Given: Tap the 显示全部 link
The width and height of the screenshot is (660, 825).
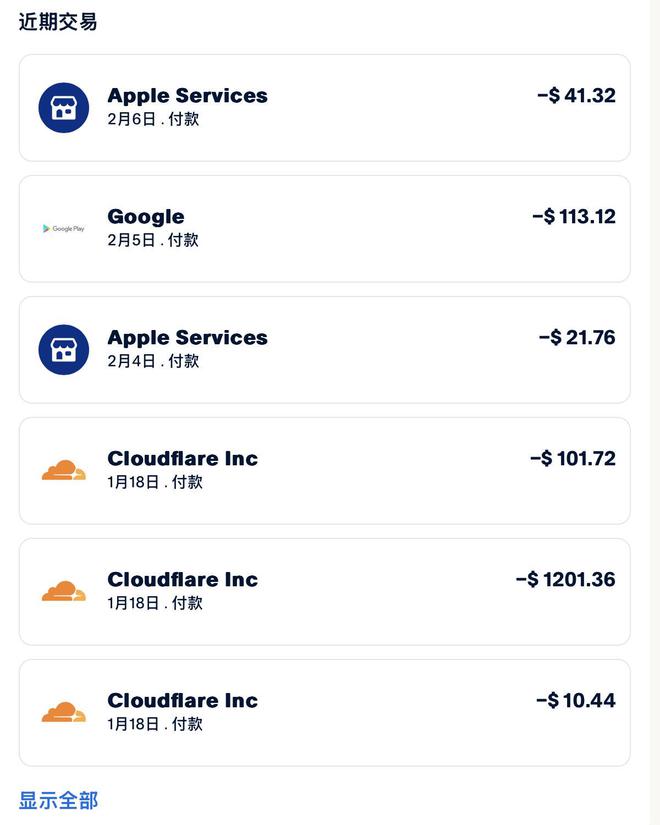Looking at the screenshot, I should pyautogui.click(x=58, y=800).
